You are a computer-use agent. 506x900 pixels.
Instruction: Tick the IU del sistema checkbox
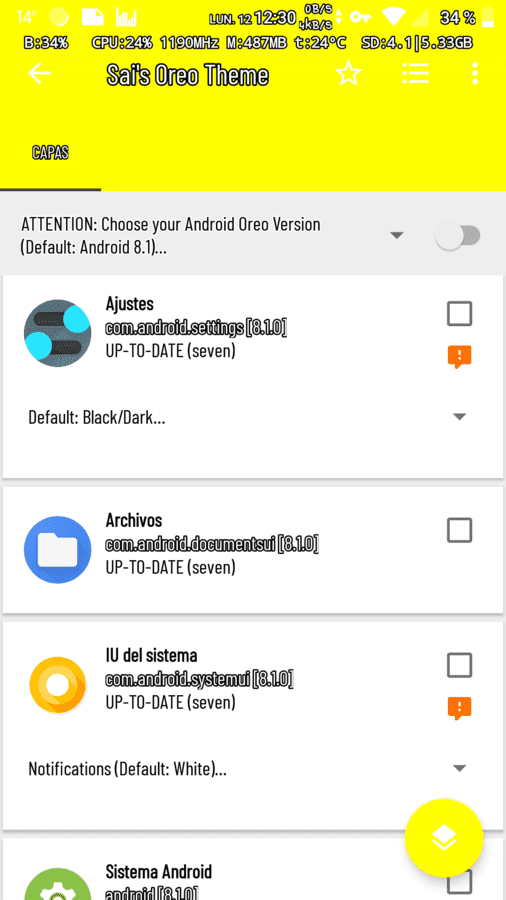point(460,665)
